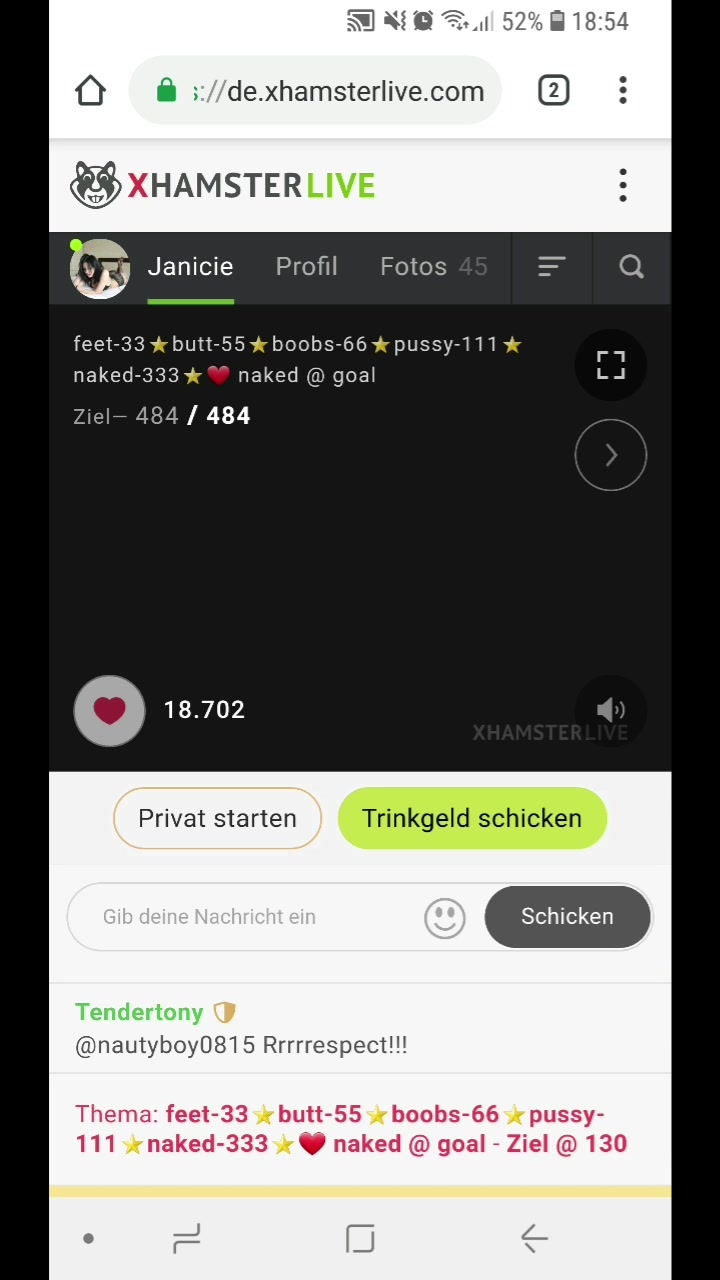Image resolution: width=720 pixels, height=1280 pixels.
Task: Focus the message input field
Action: [x=245, y=917]
